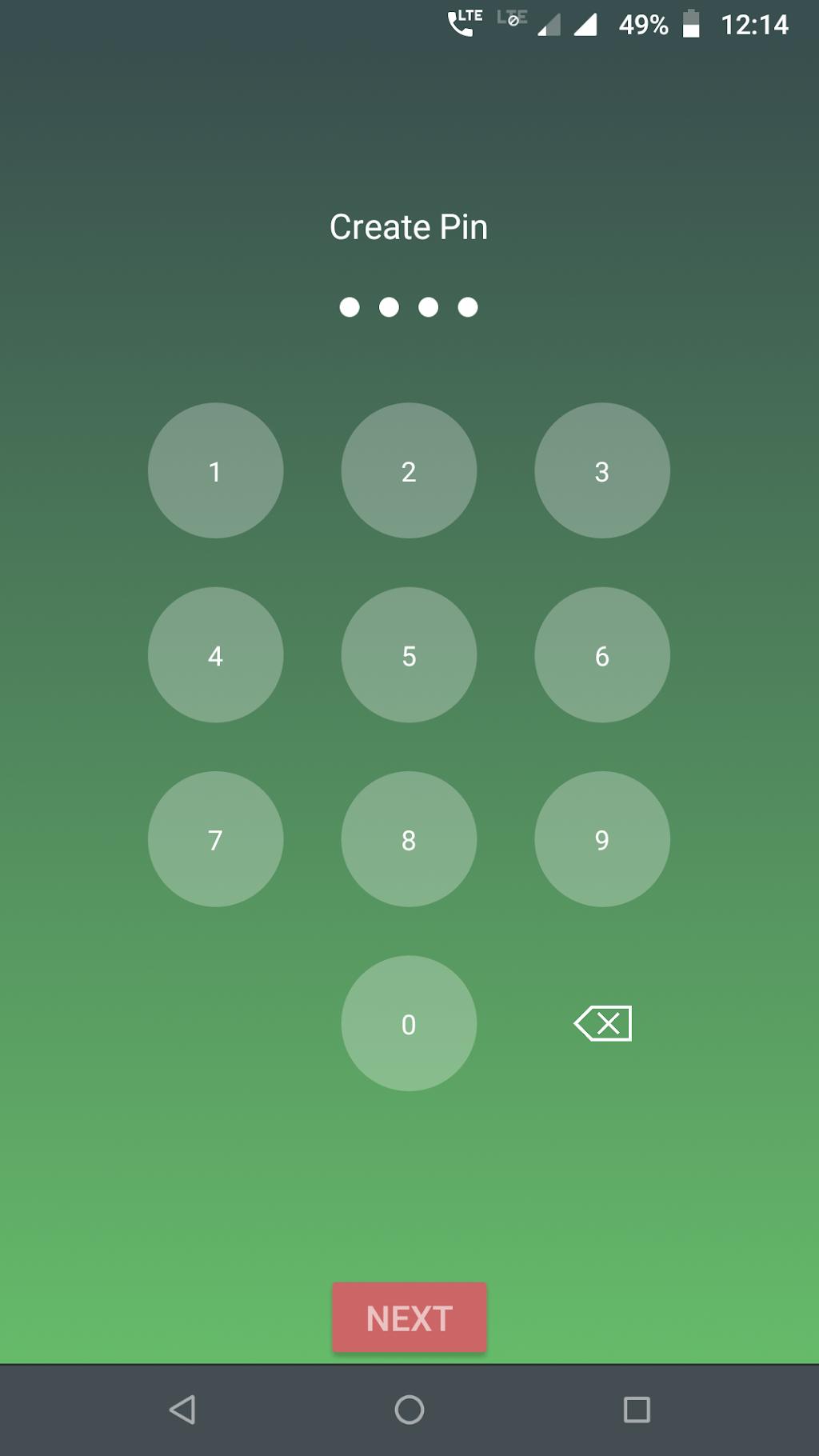The width and height of the screenshot is (819, 1456).
Task: Enter digit 0 on the keypad
Action: pyautogui.click(x=409, y=1023)
